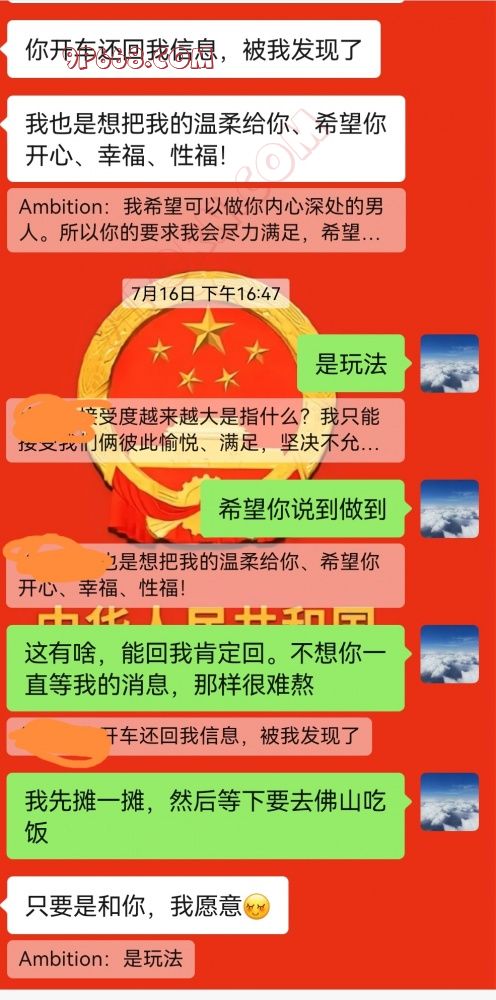Open the quoted "Ambition: 我希望可以做你内心深处的男人" preview
The width and height of the screenshot is (496, 1000).
point(206,220)
